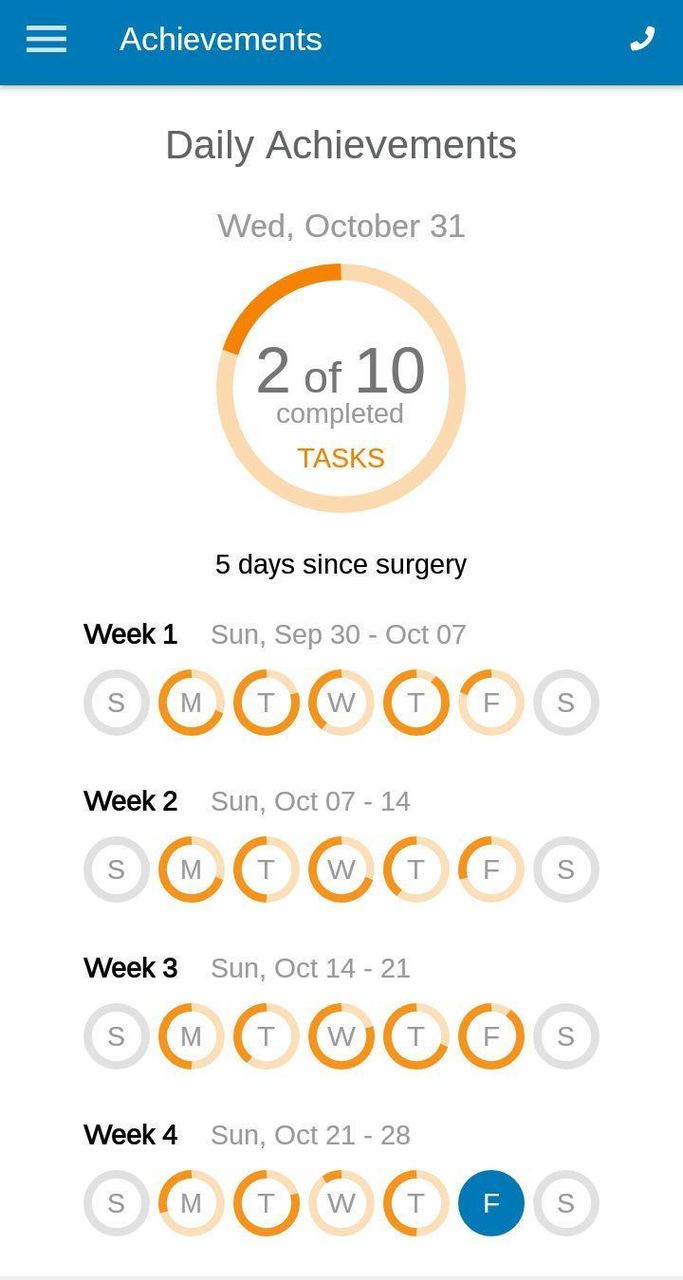The height and width of the screenshot is (1280, 683).
Task: Select Monday in Week 1
Action: [x=191, y=702]
